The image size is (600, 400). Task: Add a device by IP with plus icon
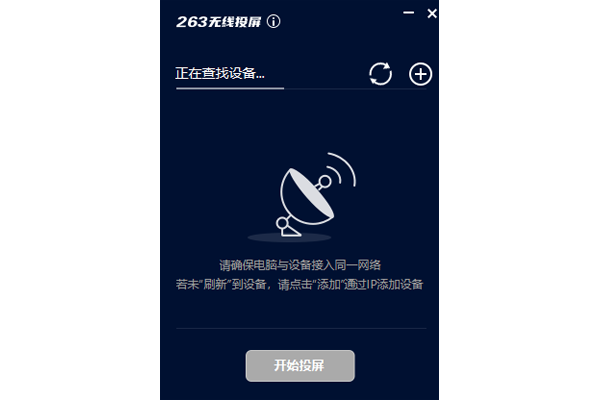[421, 74]
